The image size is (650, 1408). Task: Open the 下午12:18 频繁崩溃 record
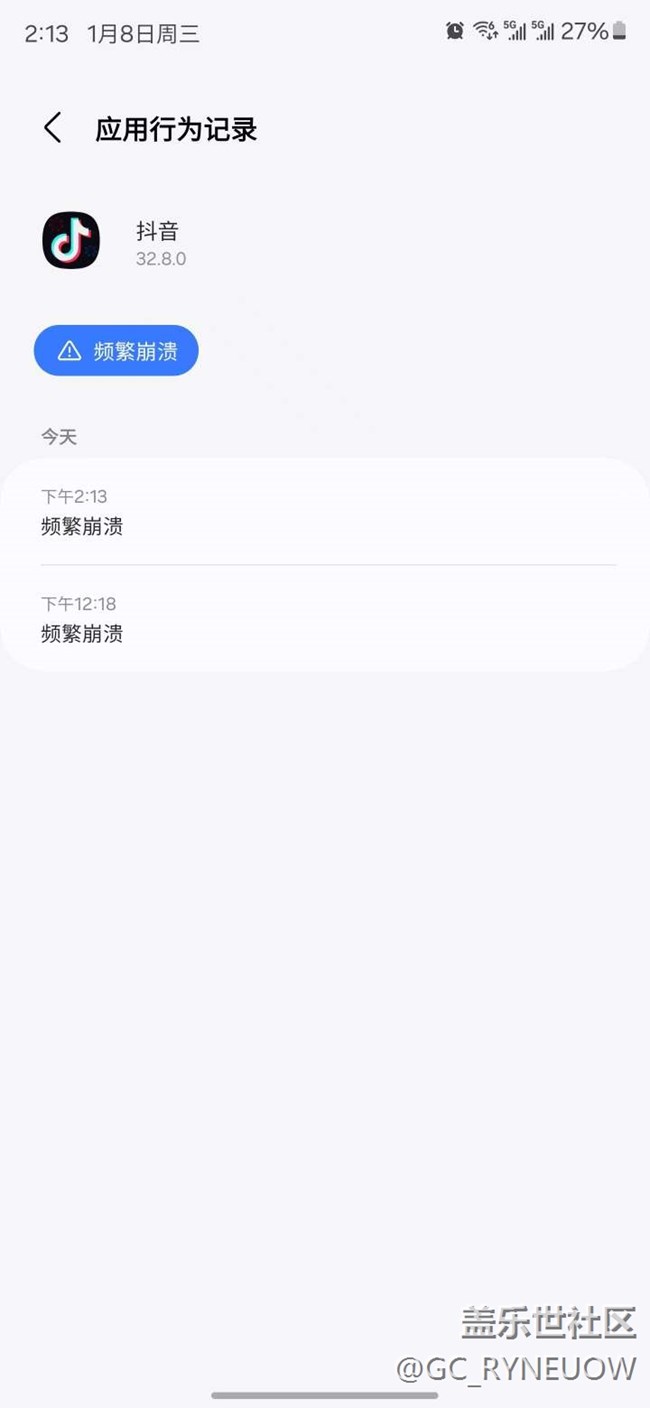[x=325, y=618]
